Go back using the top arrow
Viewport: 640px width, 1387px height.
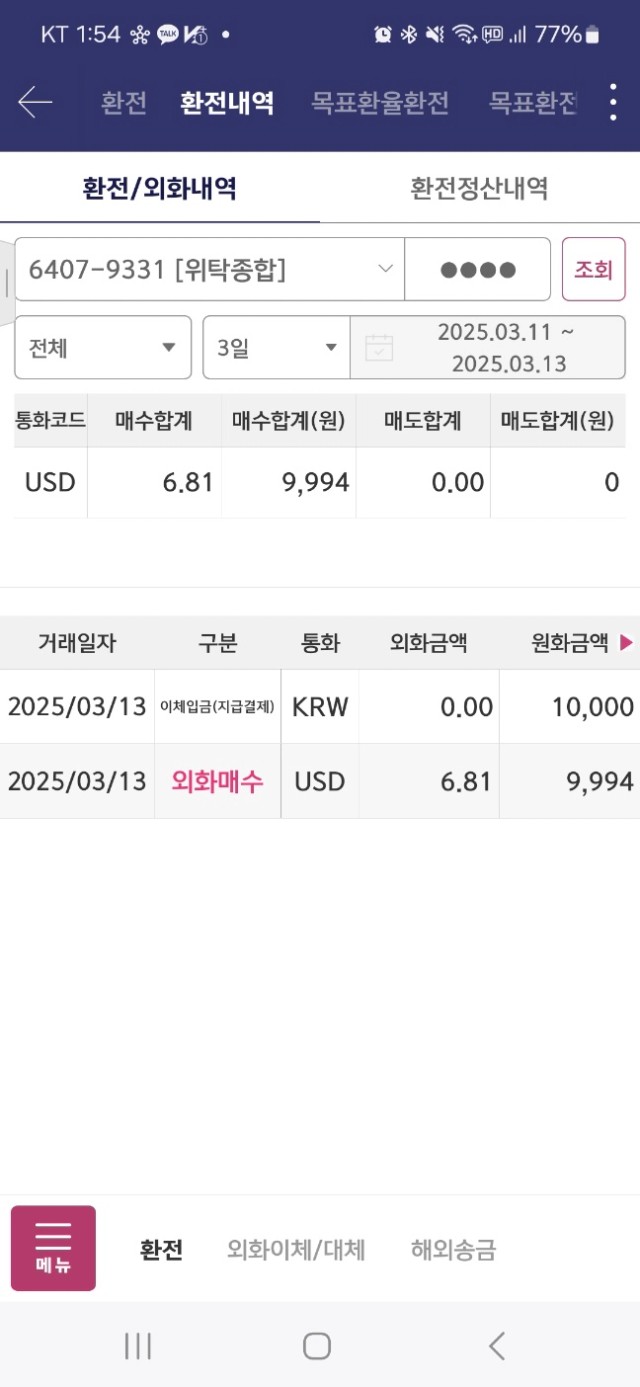pos(35,102)
